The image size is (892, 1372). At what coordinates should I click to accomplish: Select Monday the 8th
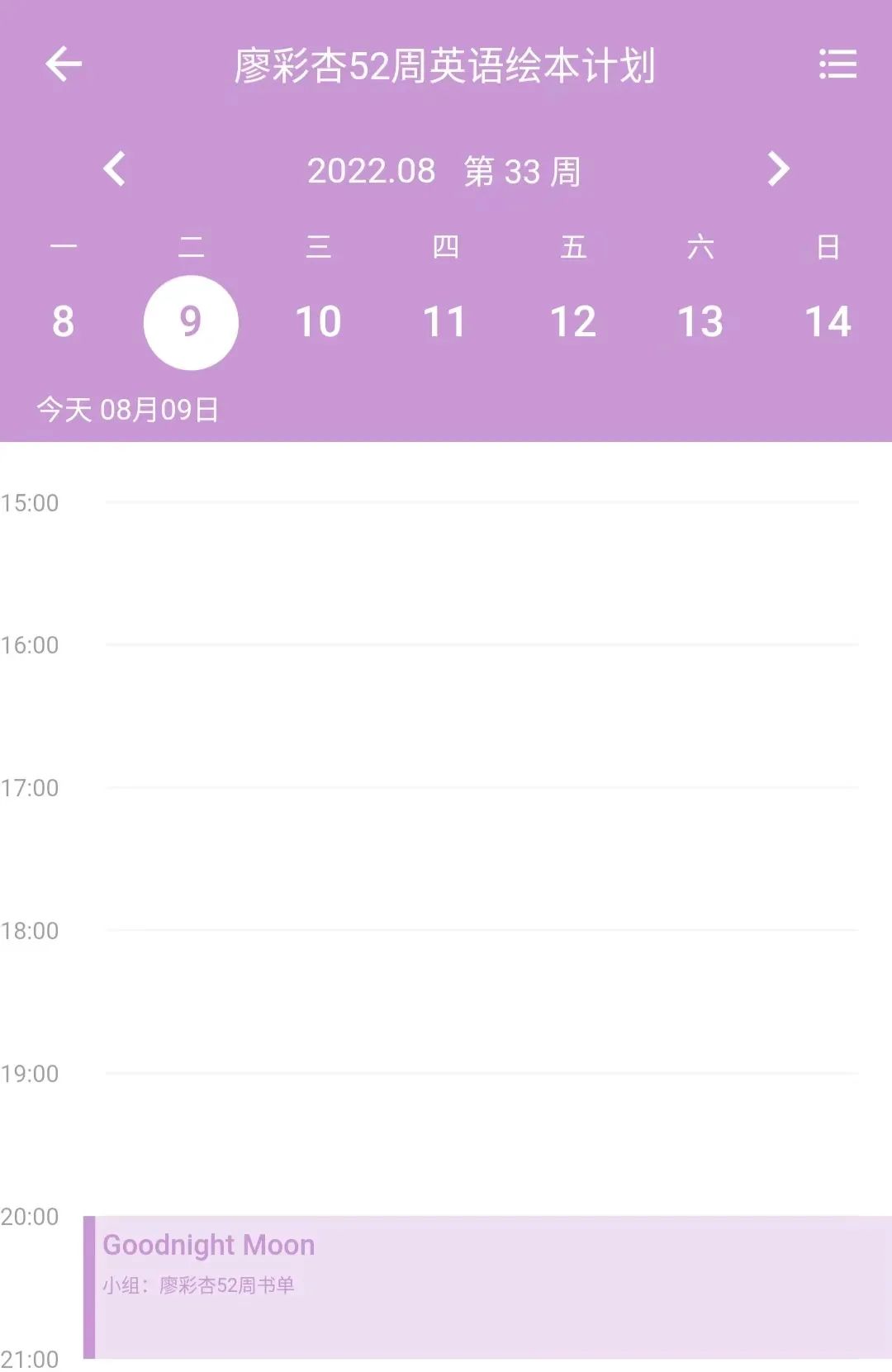(x=63, y=321)
